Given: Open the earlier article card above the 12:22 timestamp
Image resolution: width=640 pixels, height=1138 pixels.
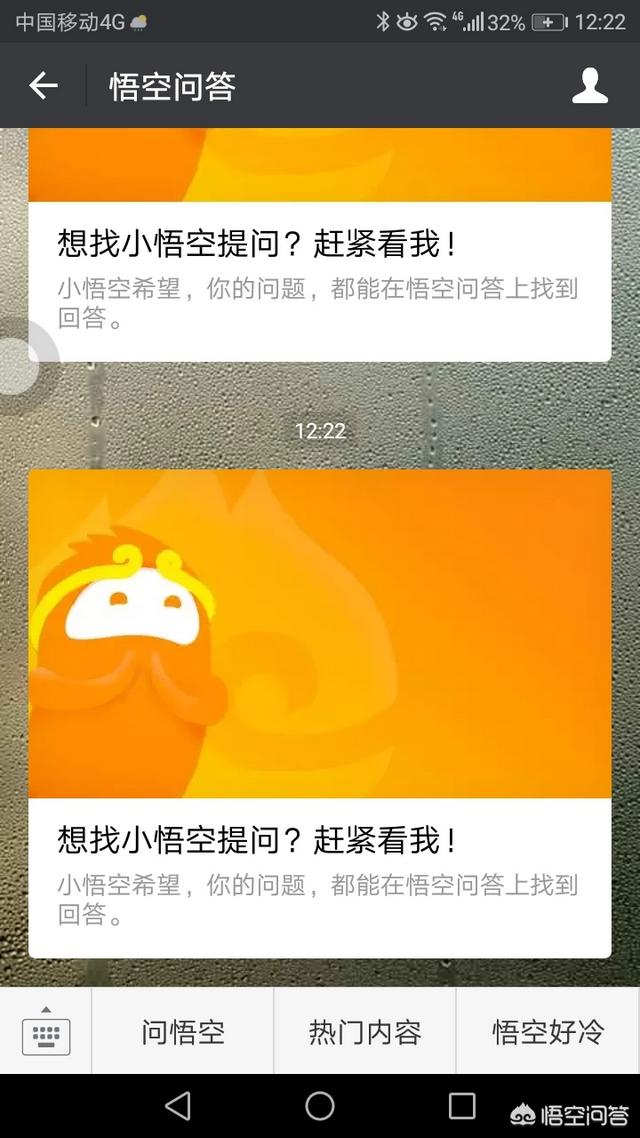Looking at the screenshot, I should pyautogui.click(x=320, y=260).
